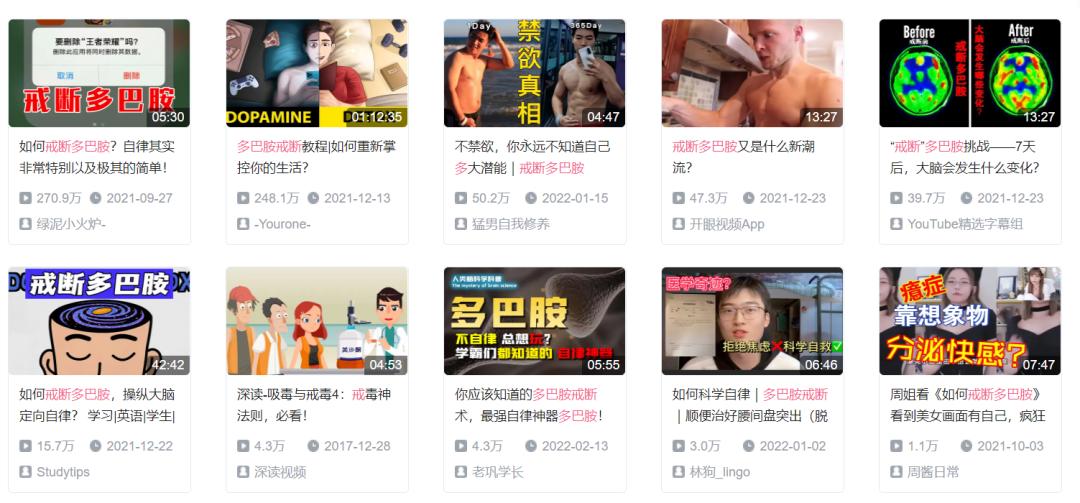View 猛男自我修养 uploader page
Image resolution: width=1080 pixels, height=503 pixels.
tap(510, 224)
